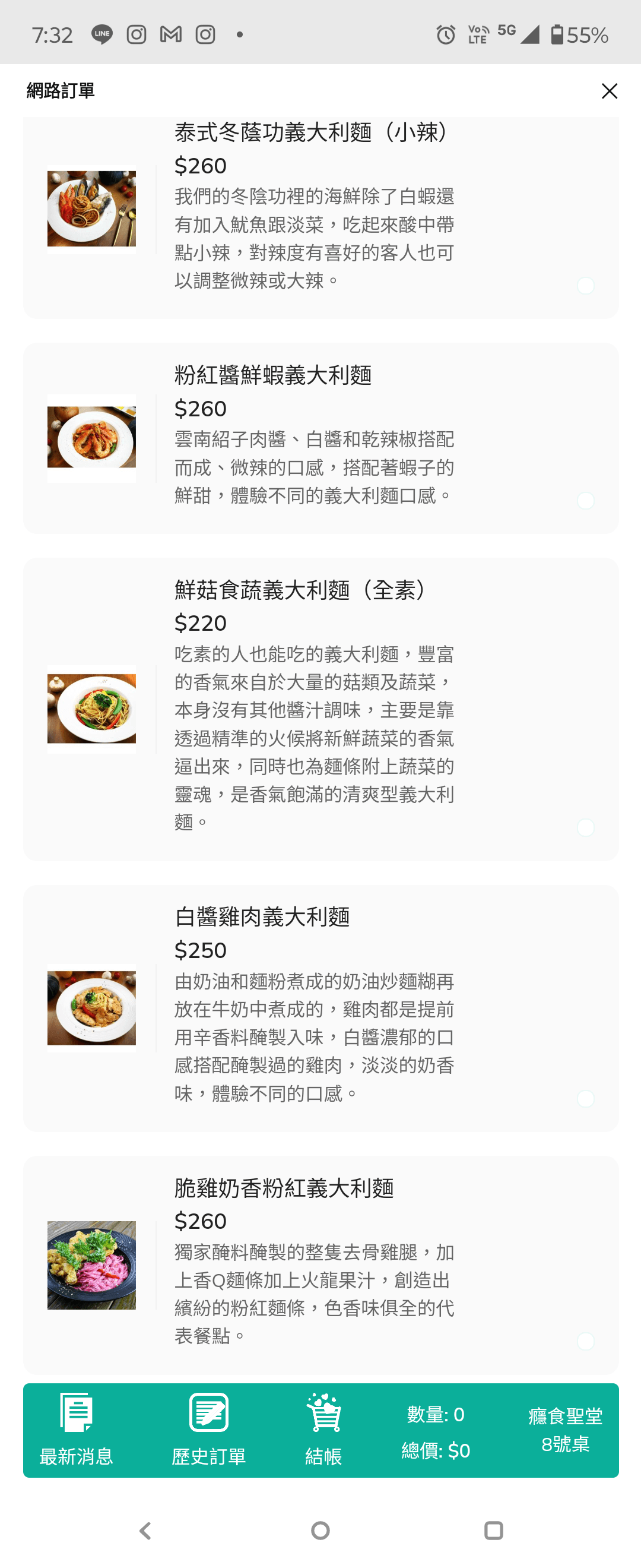View the 脆雞奶香粉紅義大利麵 dish
Viewport: 641px width, 1568px height.
pos(320,1264)
